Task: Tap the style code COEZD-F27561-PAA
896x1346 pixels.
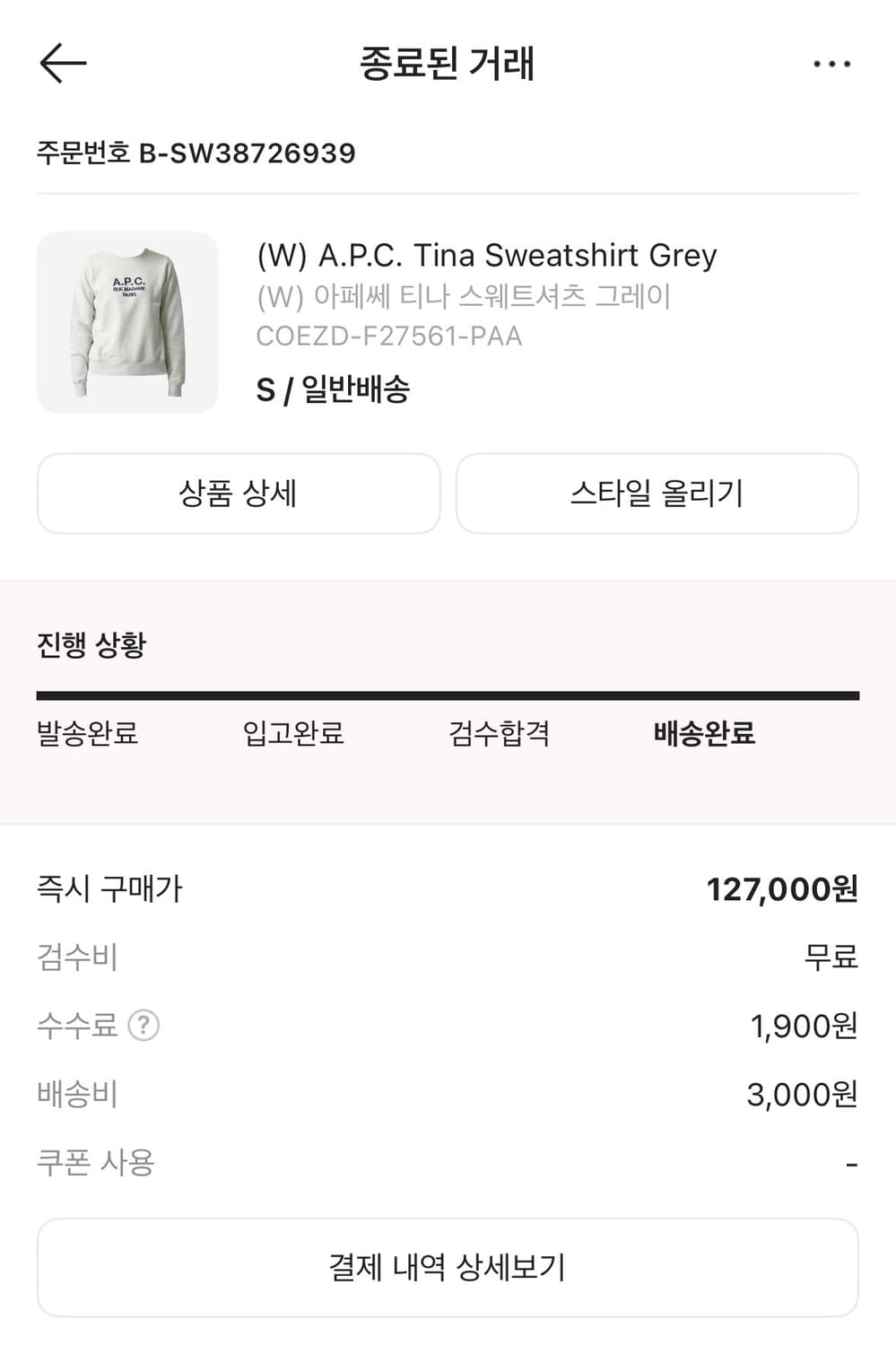Action: pyautogui.click(x=387, y=337)
